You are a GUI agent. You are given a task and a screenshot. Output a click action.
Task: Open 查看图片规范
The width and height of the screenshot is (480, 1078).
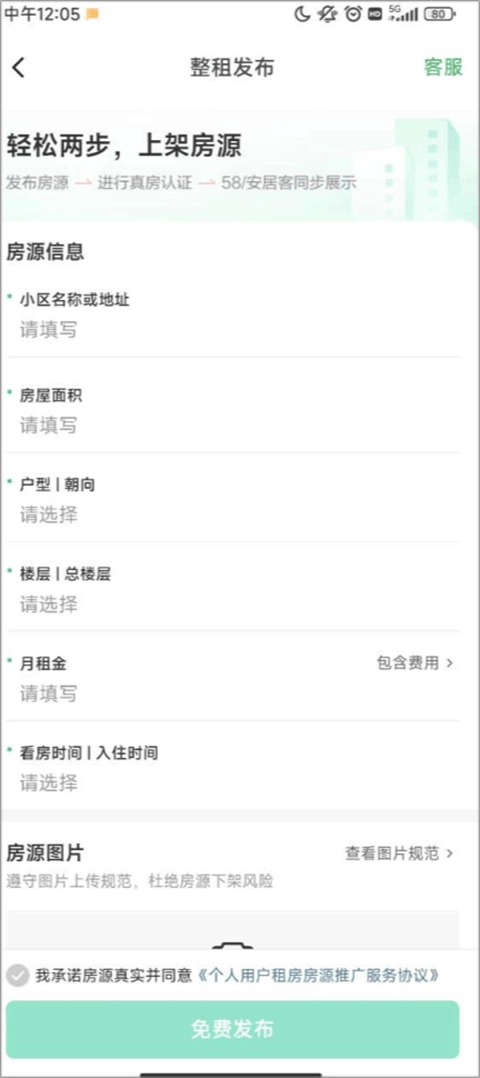click(x=400, y=853)
